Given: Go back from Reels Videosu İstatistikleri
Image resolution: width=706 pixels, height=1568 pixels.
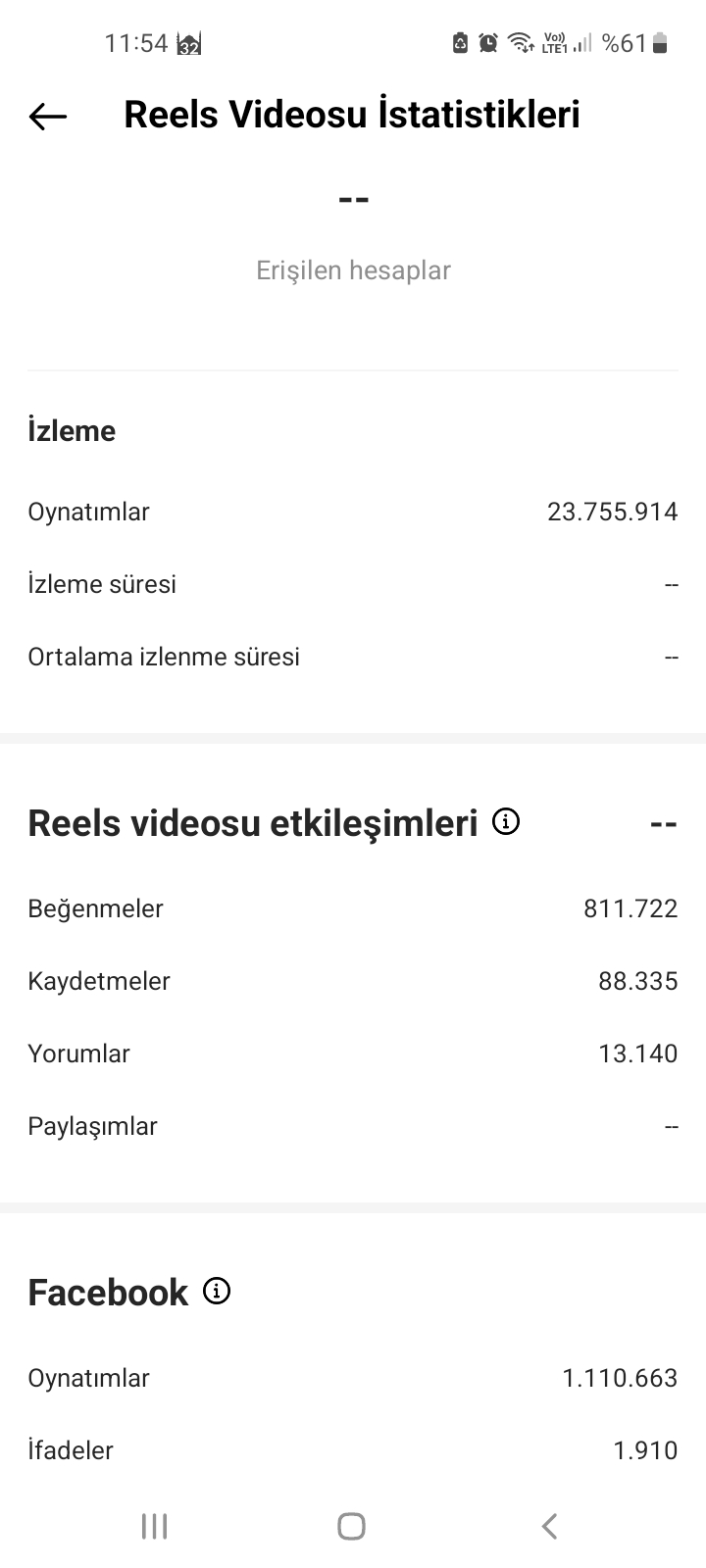Looking at the screenshot, I should pyautogui.click(x=47, y=116).
